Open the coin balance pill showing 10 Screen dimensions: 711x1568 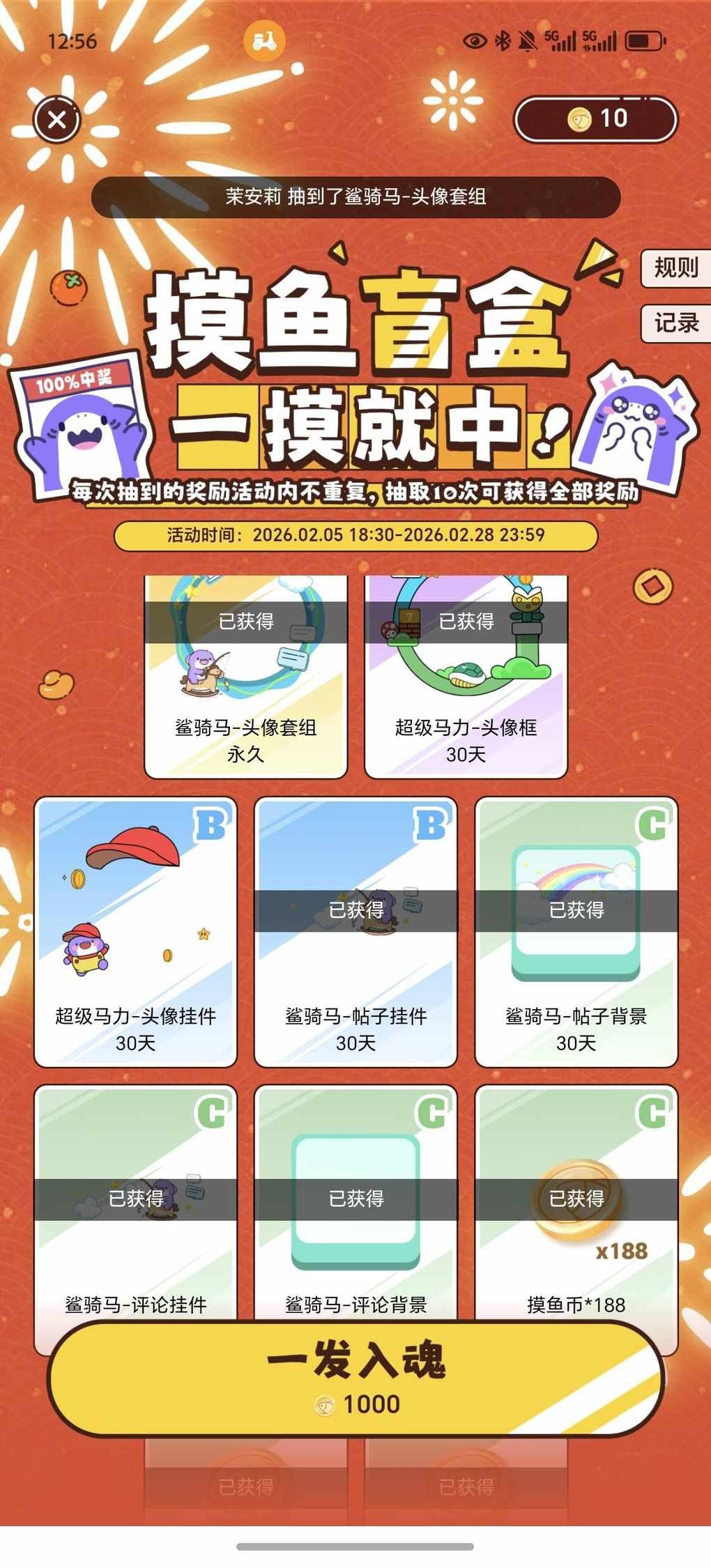tap(595, 119)
